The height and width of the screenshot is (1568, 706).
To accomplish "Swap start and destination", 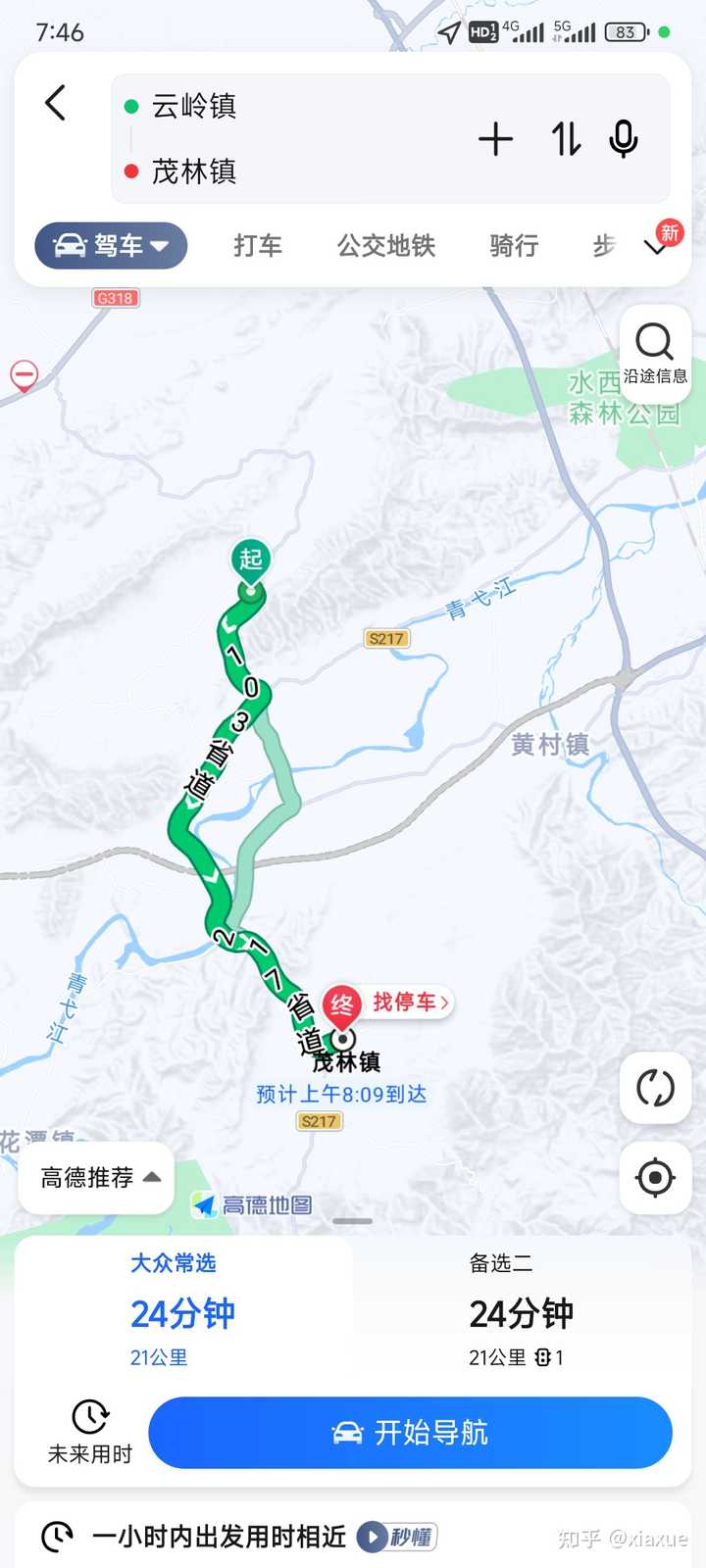I will click(566, 139).
